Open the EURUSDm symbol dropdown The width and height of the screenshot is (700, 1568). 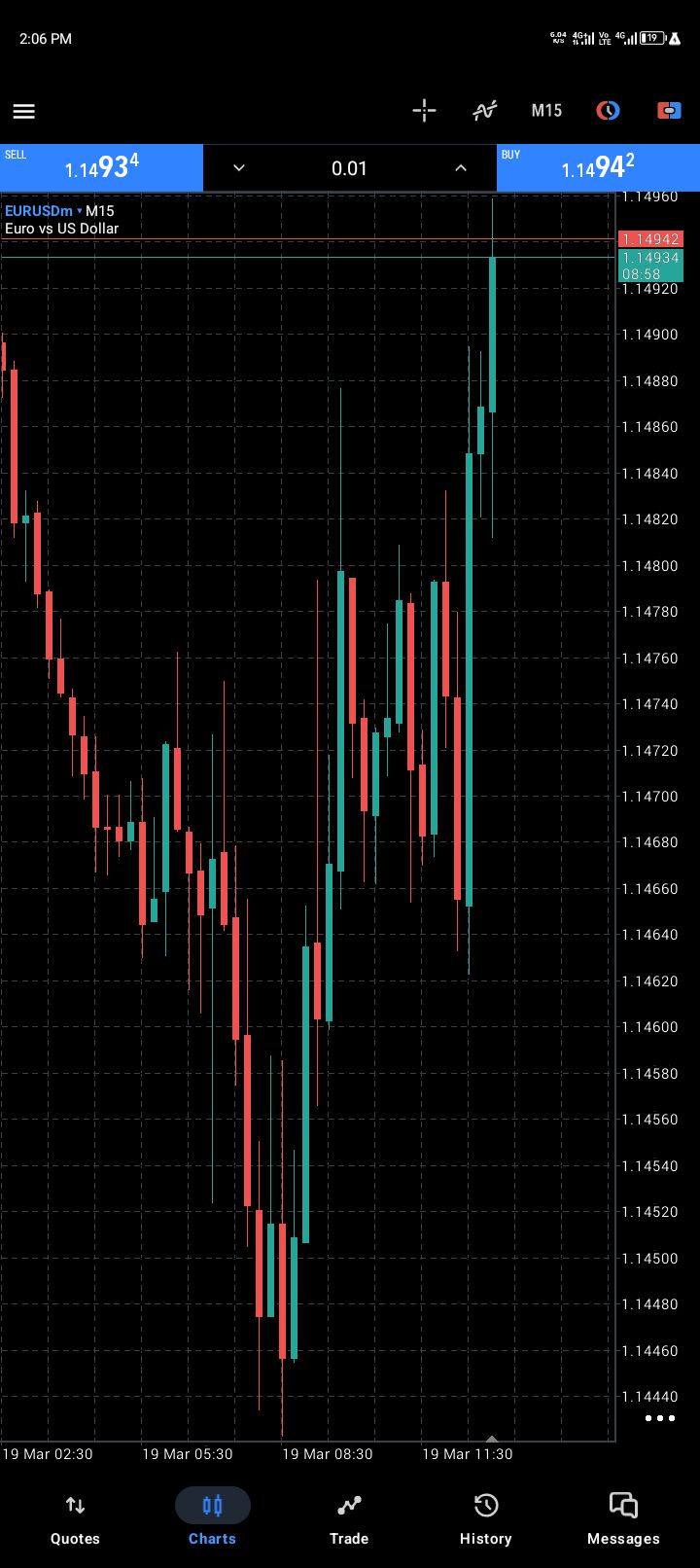43,211
